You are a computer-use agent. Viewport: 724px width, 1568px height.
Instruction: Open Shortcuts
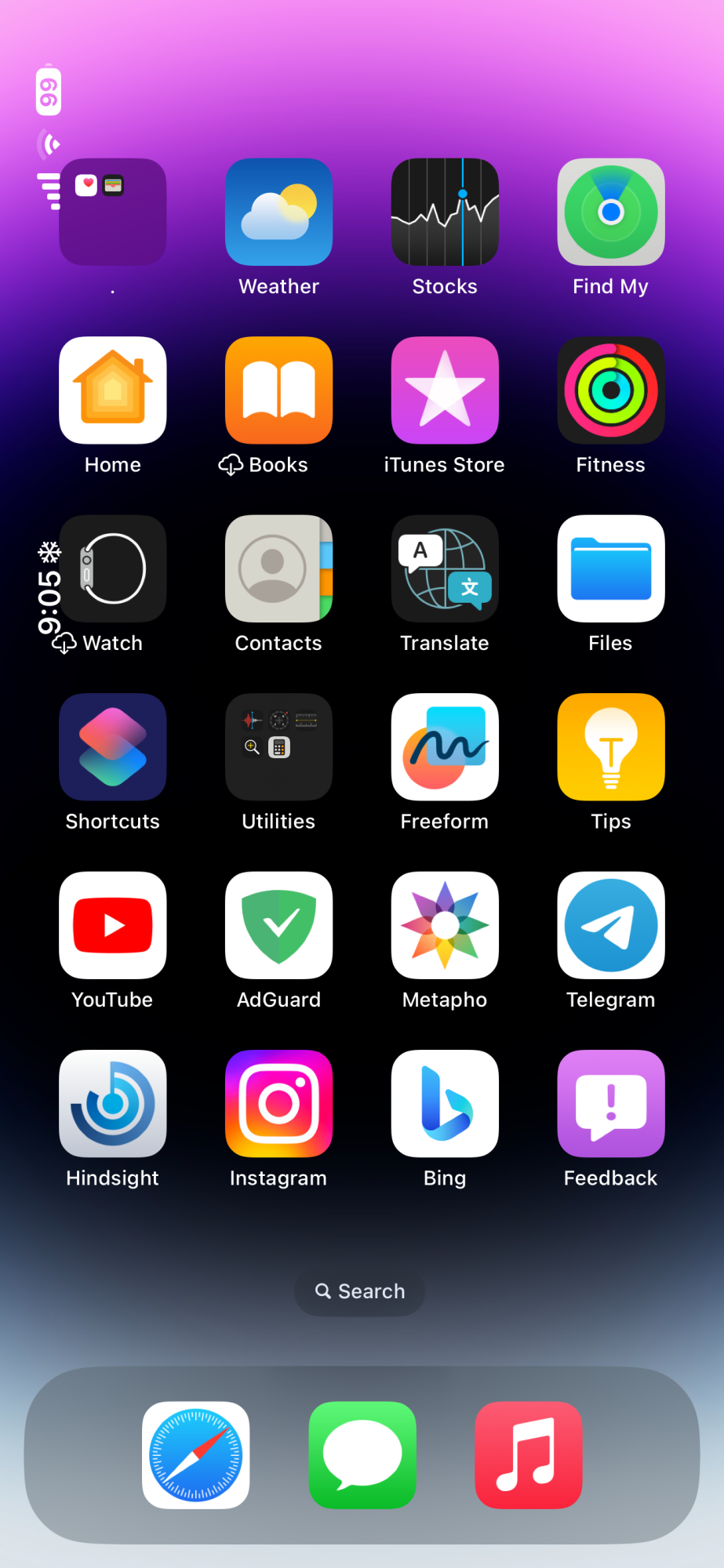coord(113,746)
